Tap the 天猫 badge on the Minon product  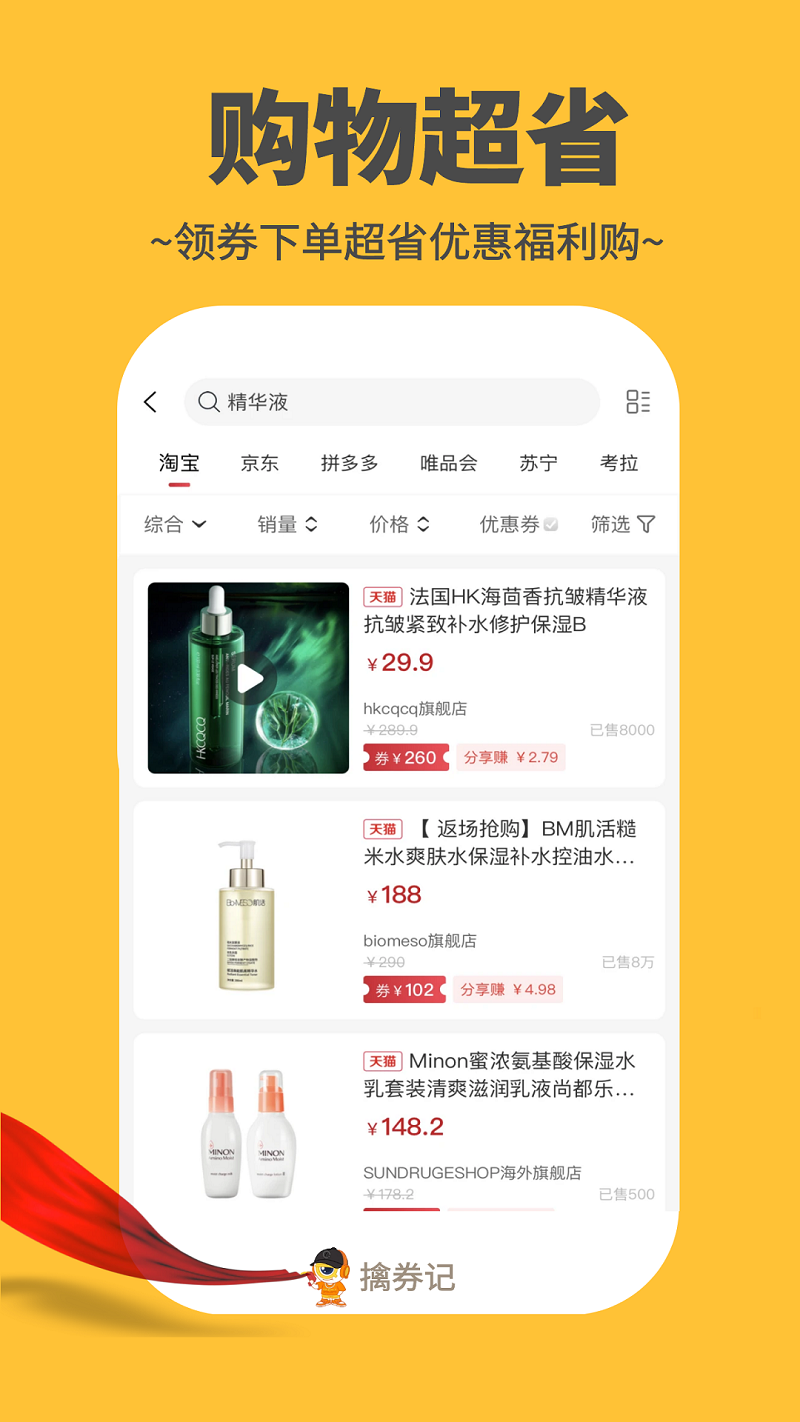click(x=381, y=1061)
